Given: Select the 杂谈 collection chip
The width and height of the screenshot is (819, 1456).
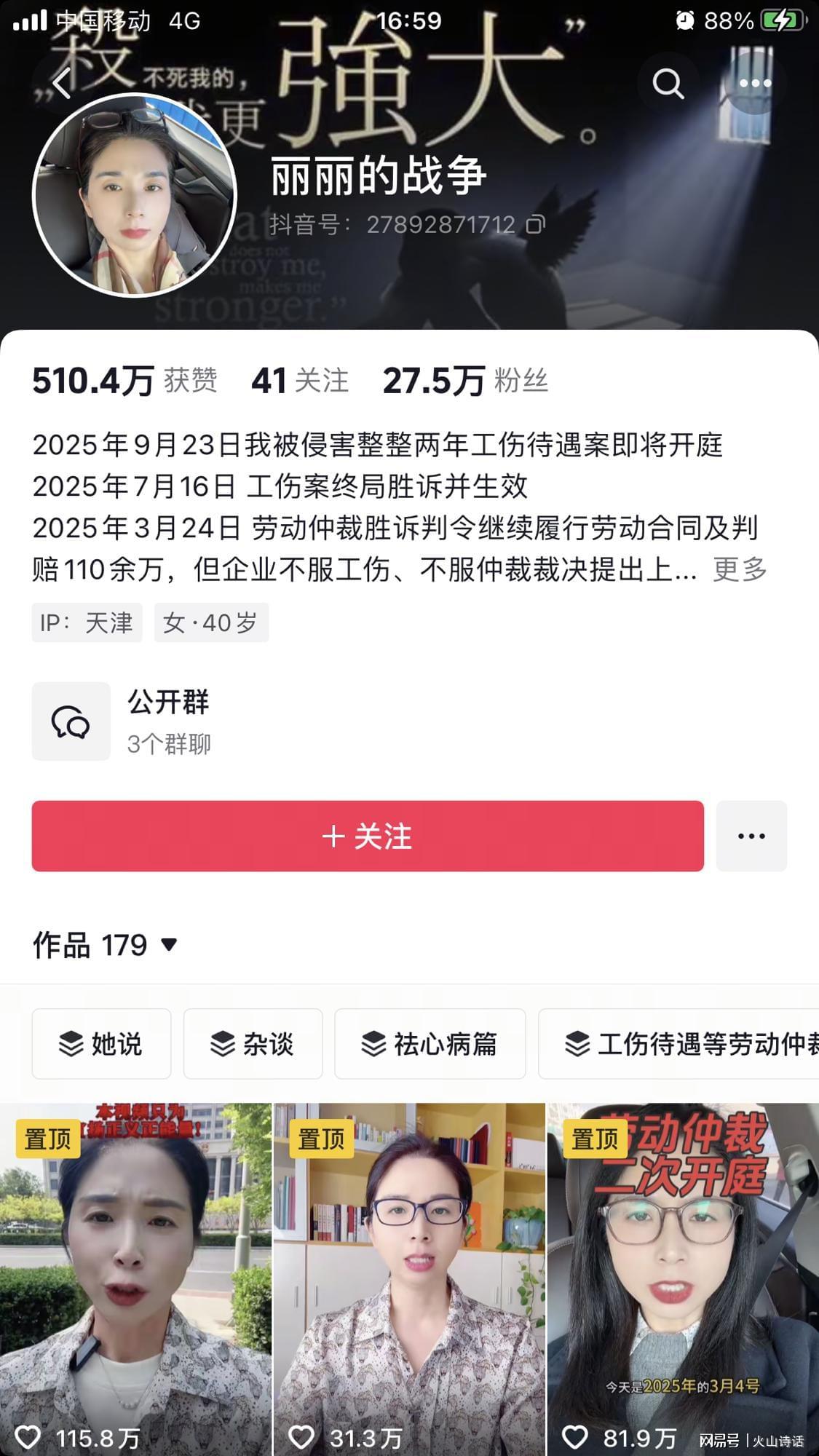Looking at the screenshot, I should (253, 1044).
